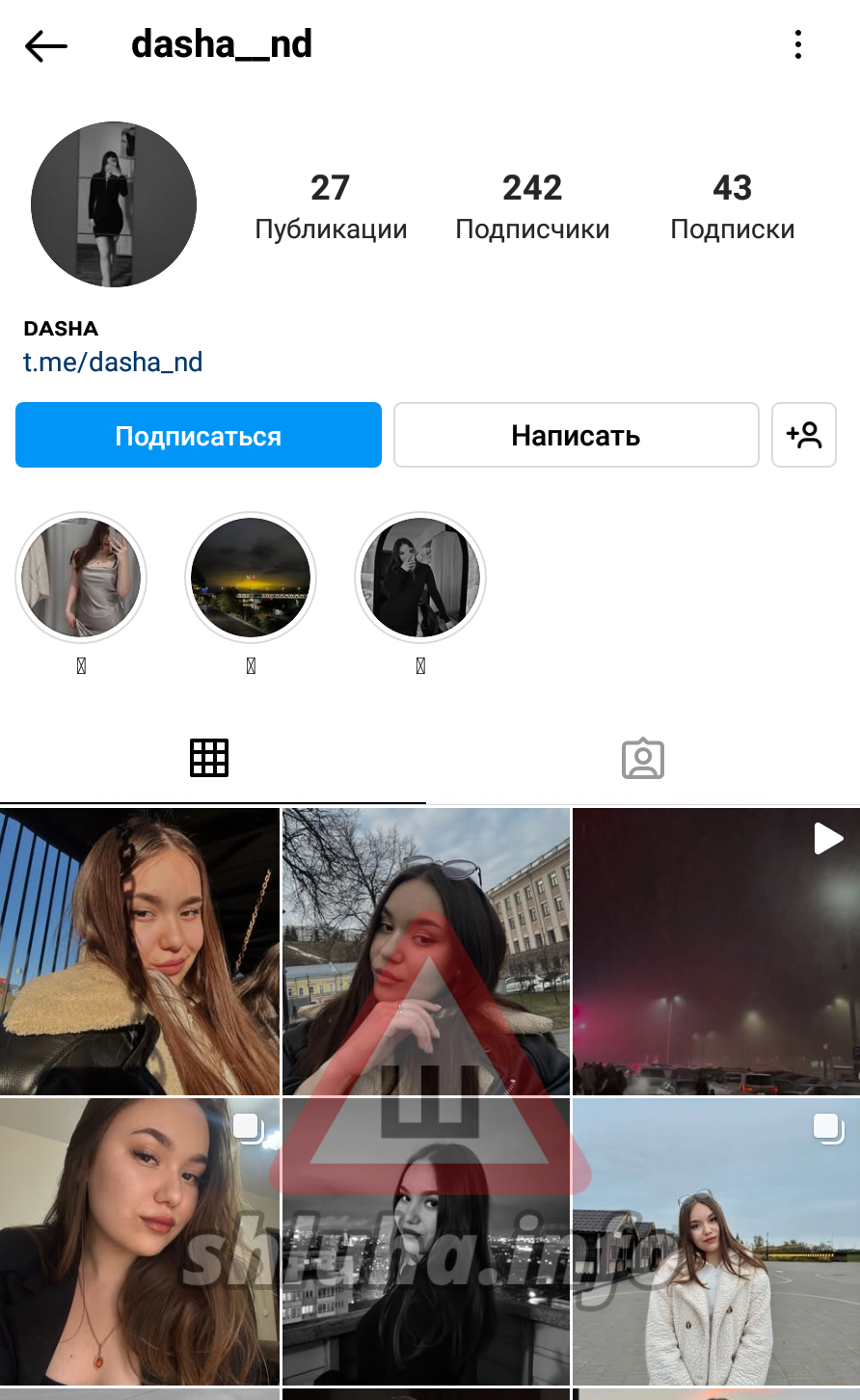
Task: Switch to the tagged photos tab
Action: pos(643,759)
